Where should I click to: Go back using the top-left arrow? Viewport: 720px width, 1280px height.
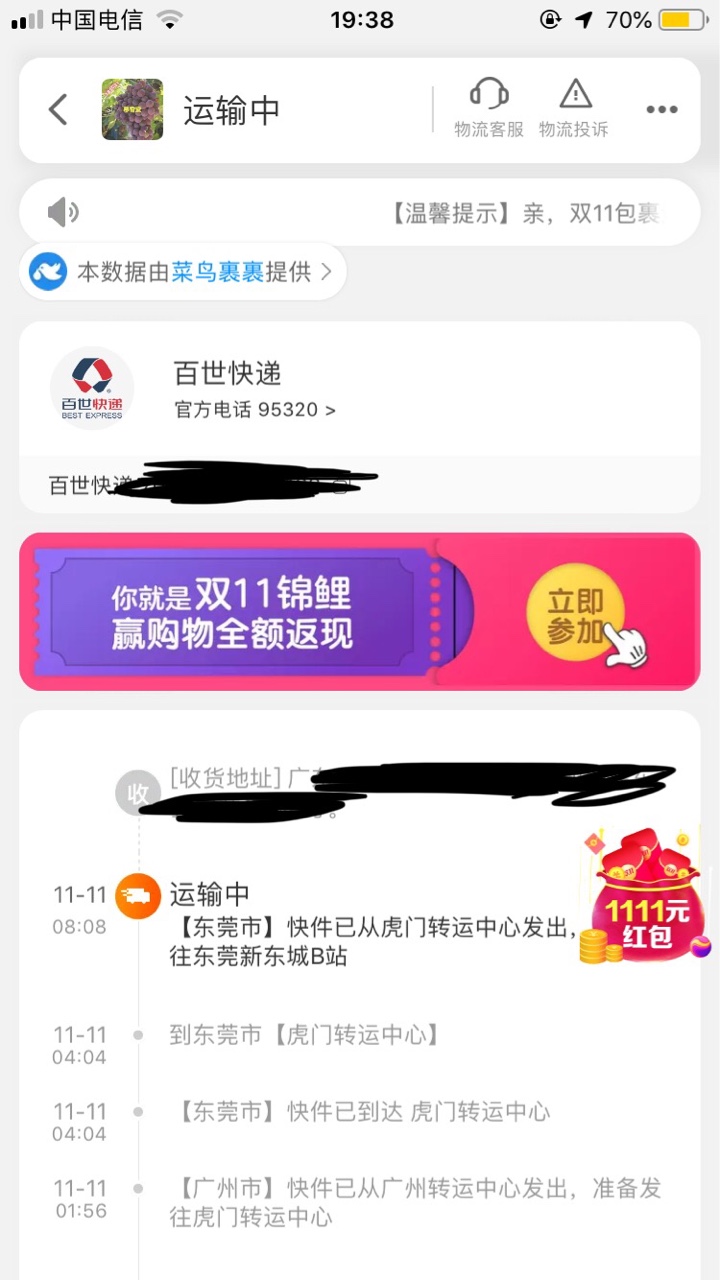tap(58, 110)
